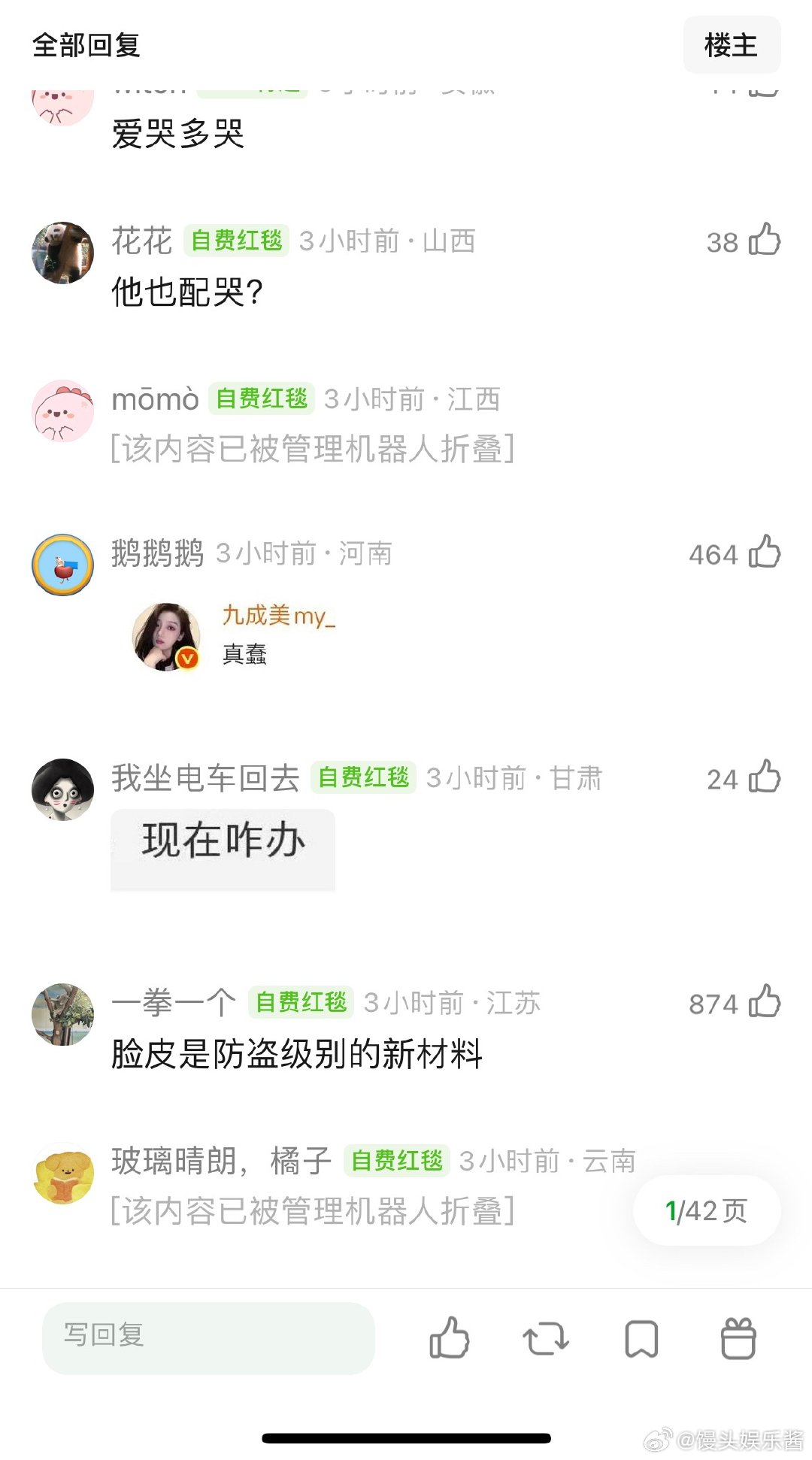This screenshot has width=812, height=1460.
Task: Toggle like on 我坐电车回去's comment showing 24
Action: click(764, 779)
